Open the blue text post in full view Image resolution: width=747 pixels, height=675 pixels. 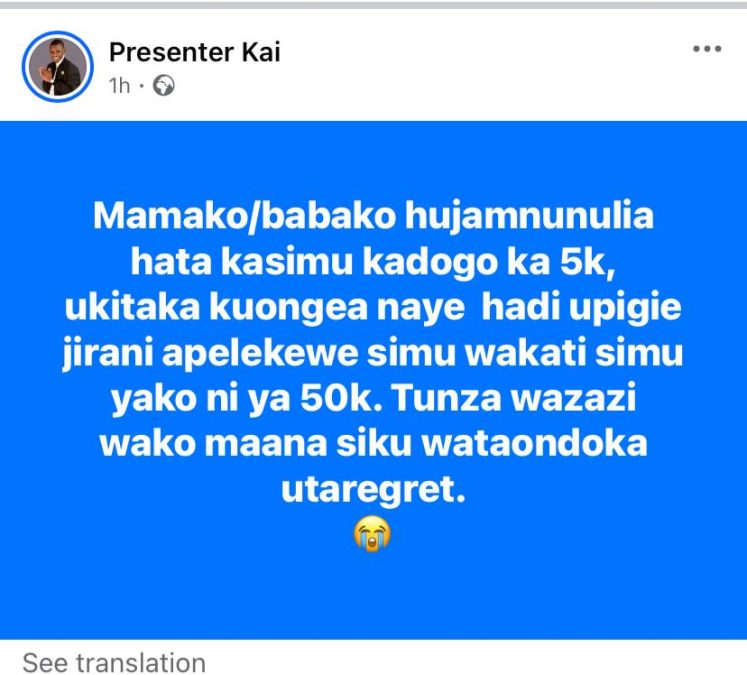(x=373, y=380)
